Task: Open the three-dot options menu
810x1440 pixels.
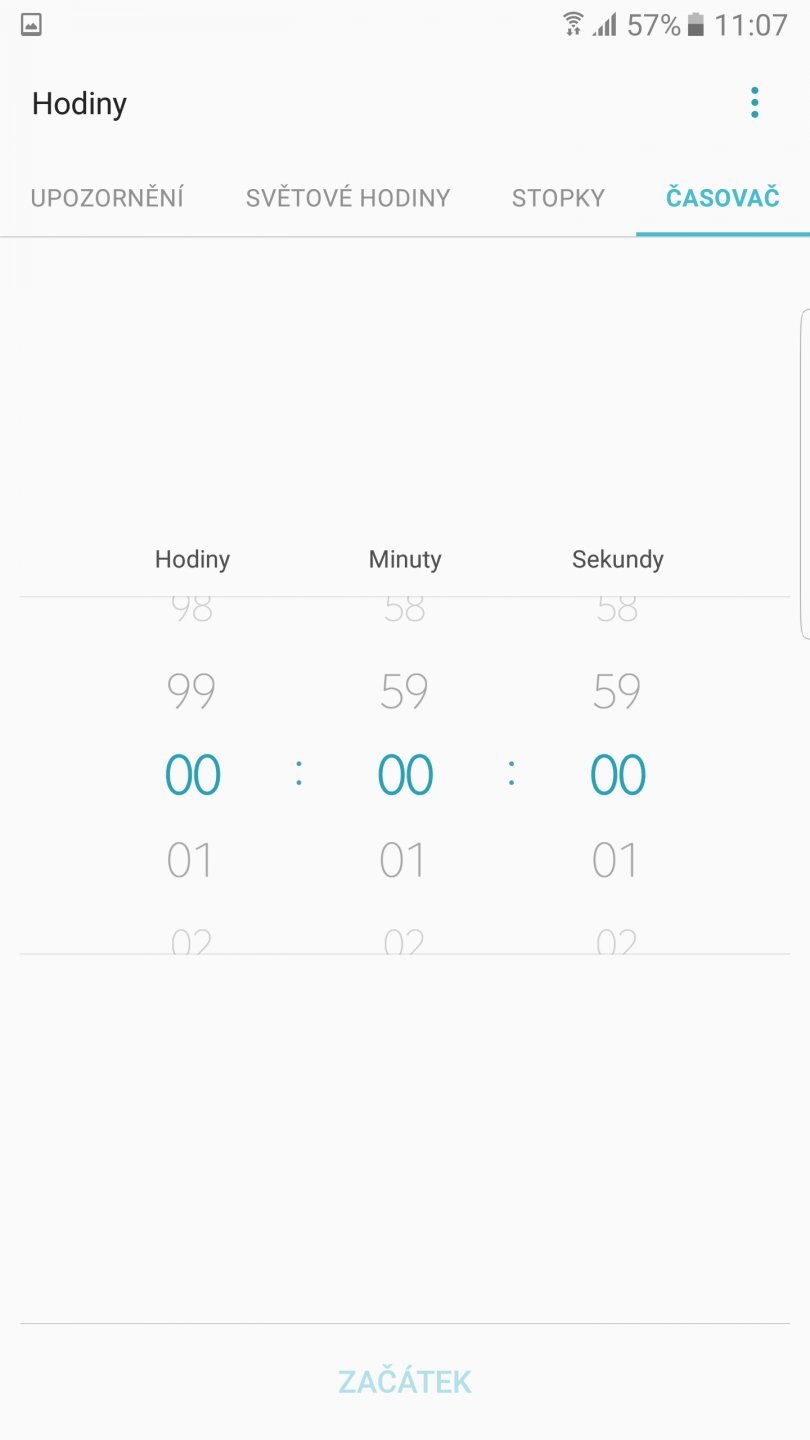Action: [755, 102]
